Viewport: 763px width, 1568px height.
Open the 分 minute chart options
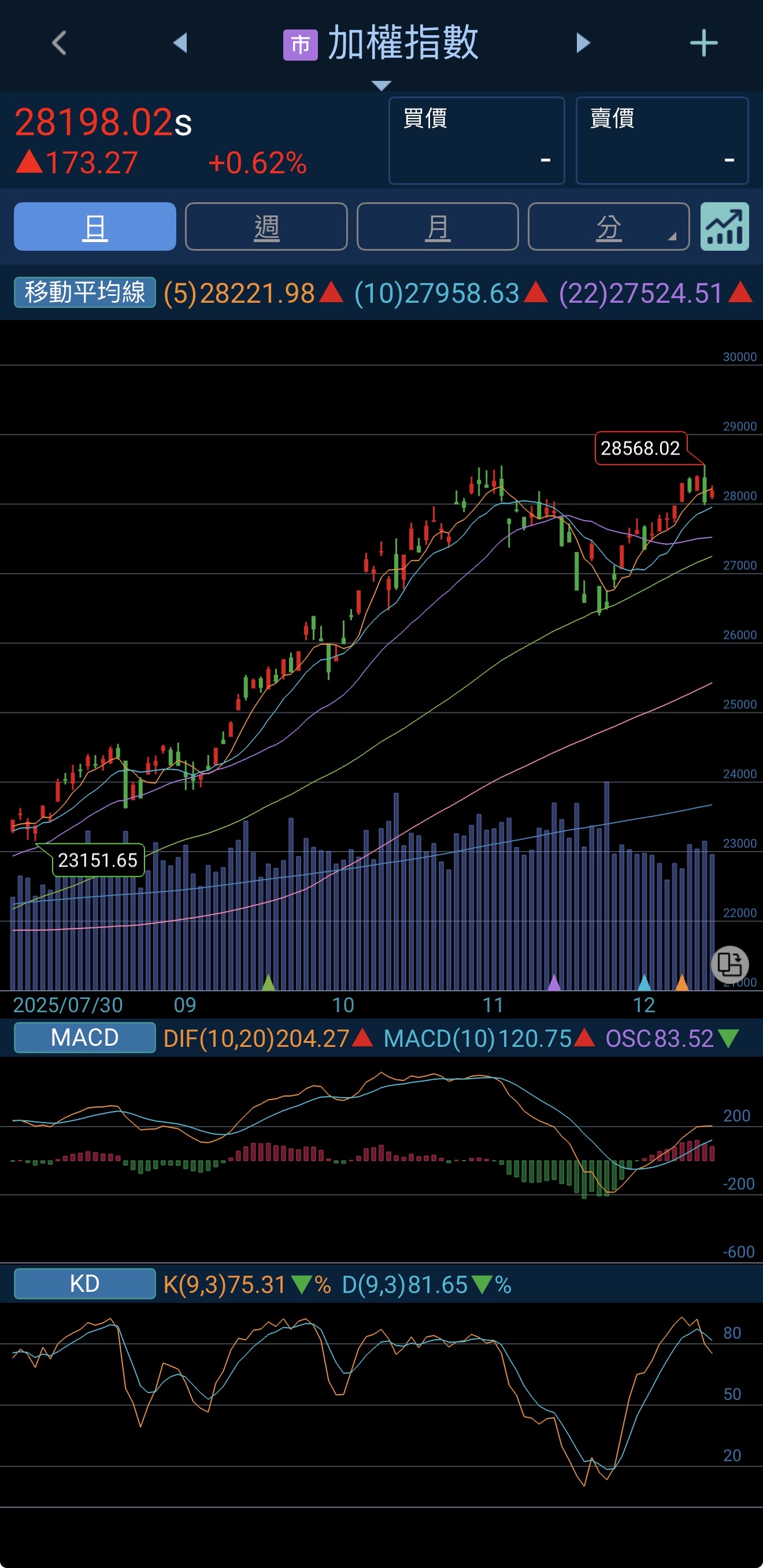pyautogui.click(x=608, y=226)
